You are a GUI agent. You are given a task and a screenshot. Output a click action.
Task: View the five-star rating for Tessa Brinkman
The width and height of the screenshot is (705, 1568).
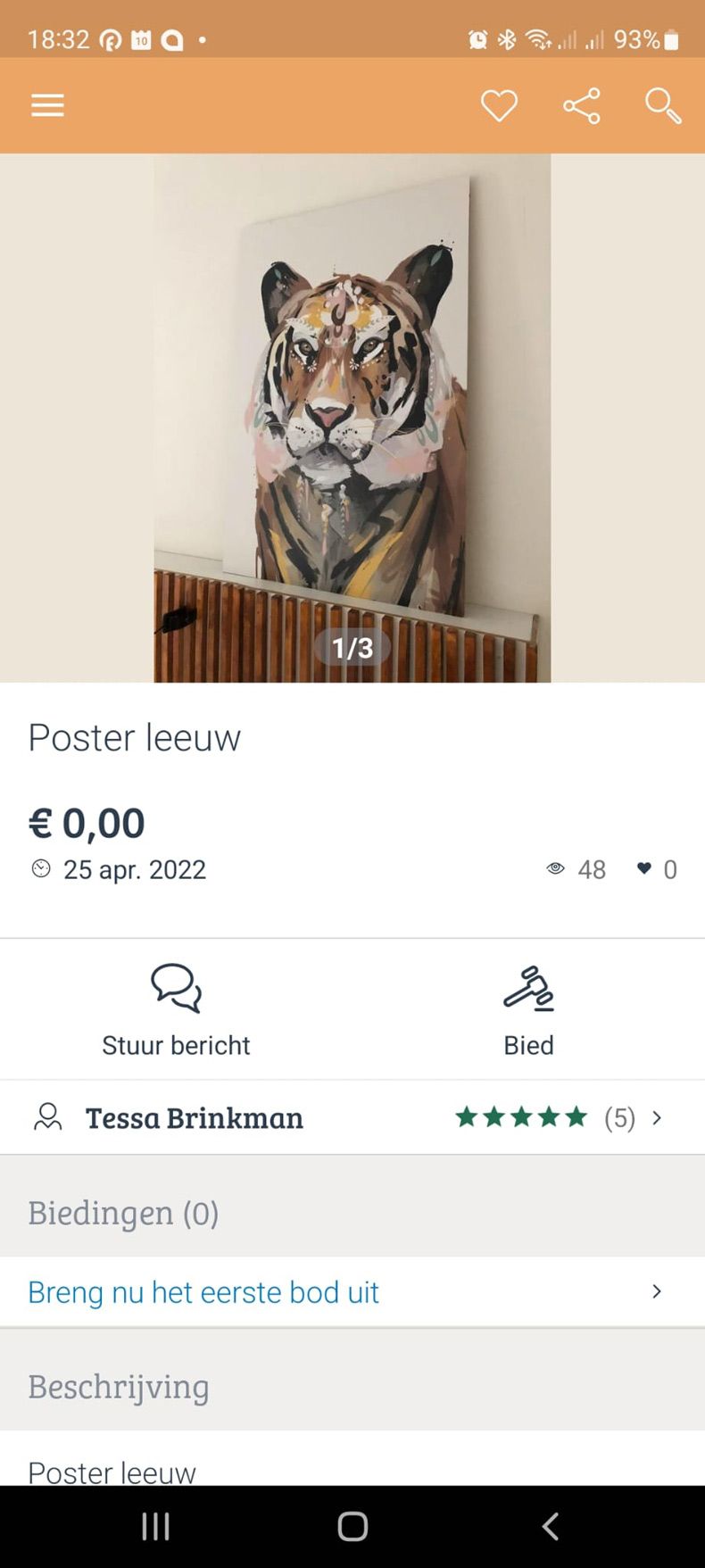[520, 1117]
